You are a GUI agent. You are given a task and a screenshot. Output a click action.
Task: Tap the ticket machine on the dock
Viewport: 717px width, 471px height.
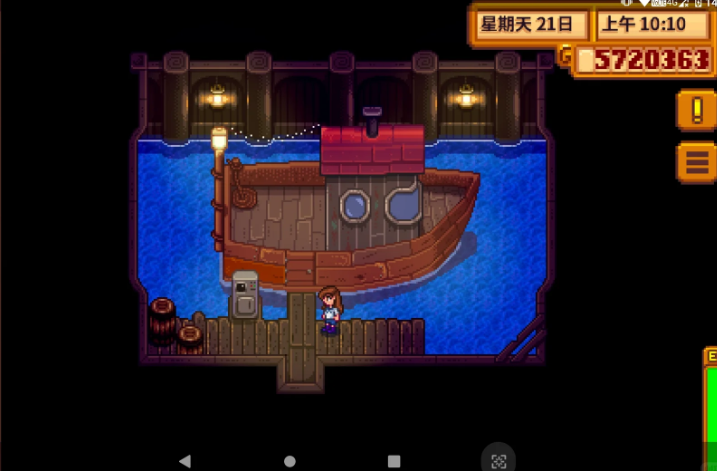point(244,296)
